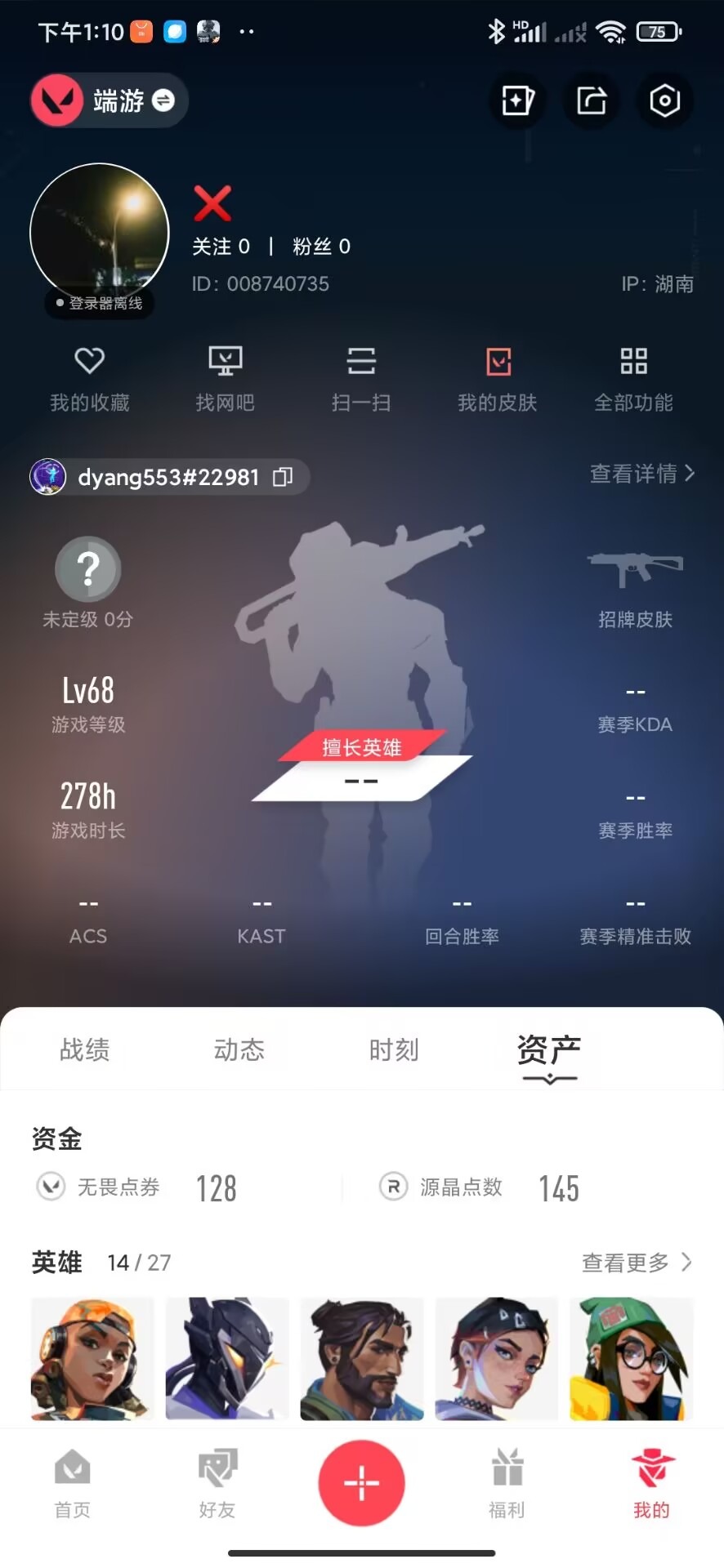Show 全部功能 all functions
This screenshot has height=1568, width=724.
(634, 380)
